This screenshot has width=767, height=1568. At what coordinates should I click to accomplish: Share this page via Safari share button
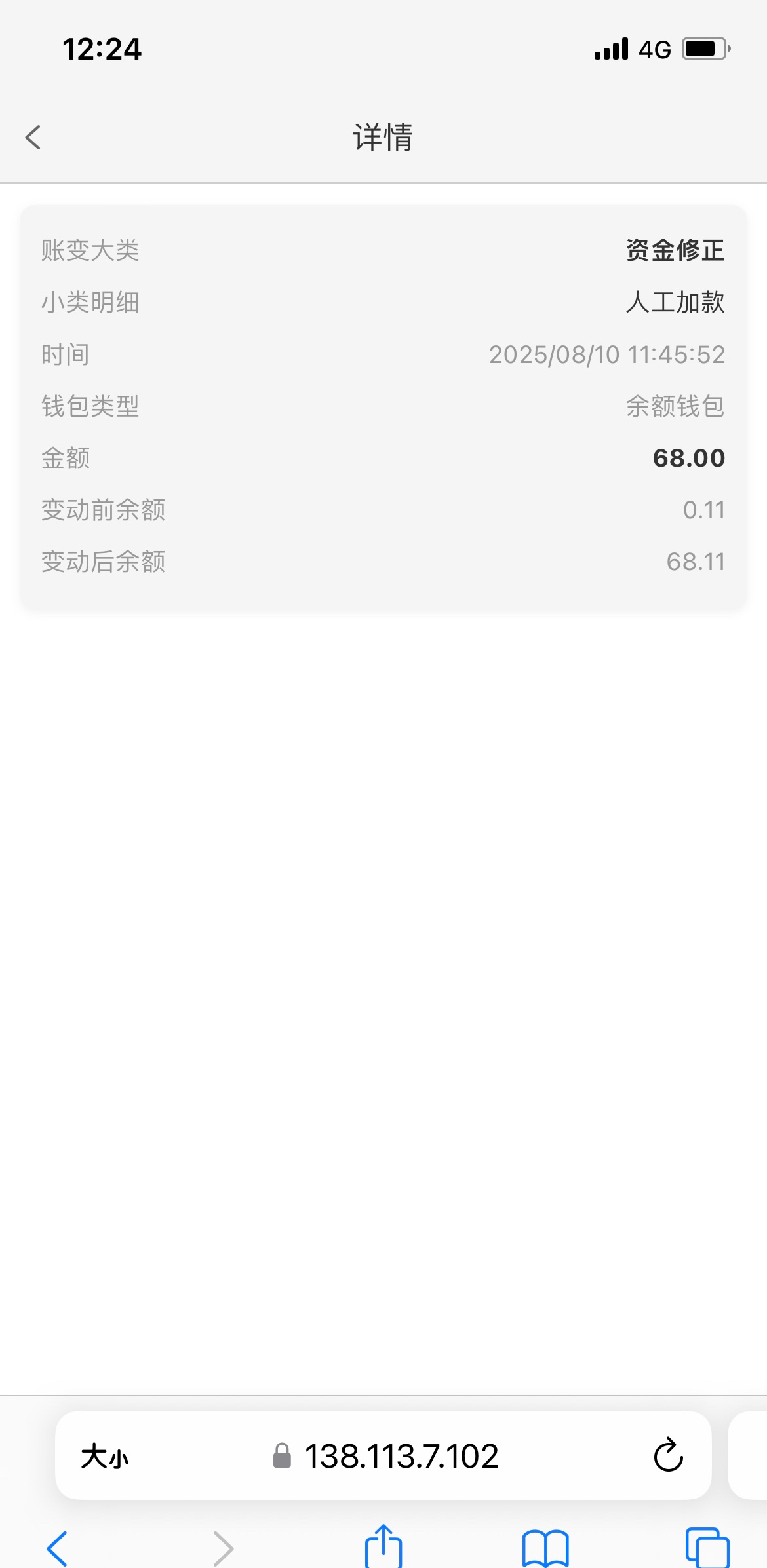coord(383,1546)
